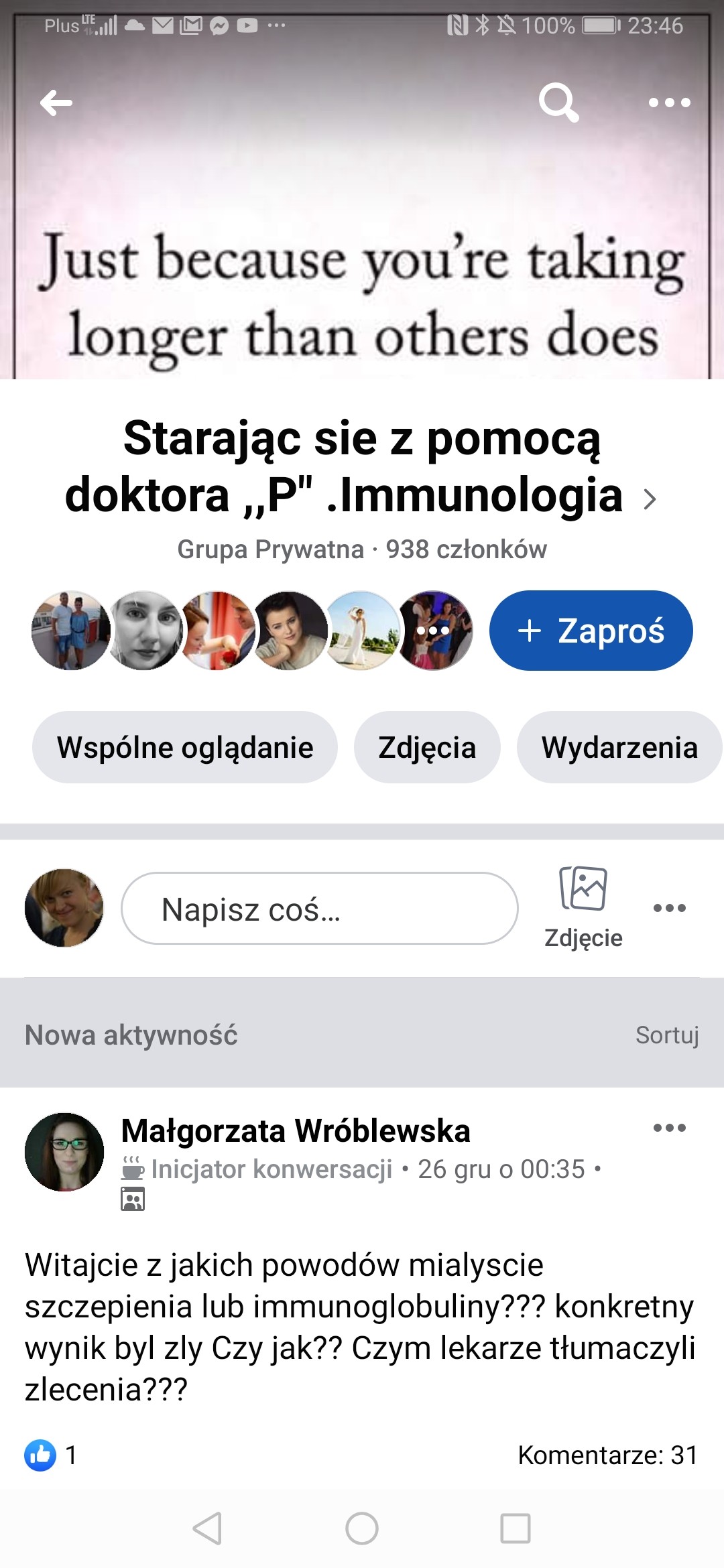This screenshot has width=724, height=1568.
Task: Open group details via the title
Action: coord(362,466)
